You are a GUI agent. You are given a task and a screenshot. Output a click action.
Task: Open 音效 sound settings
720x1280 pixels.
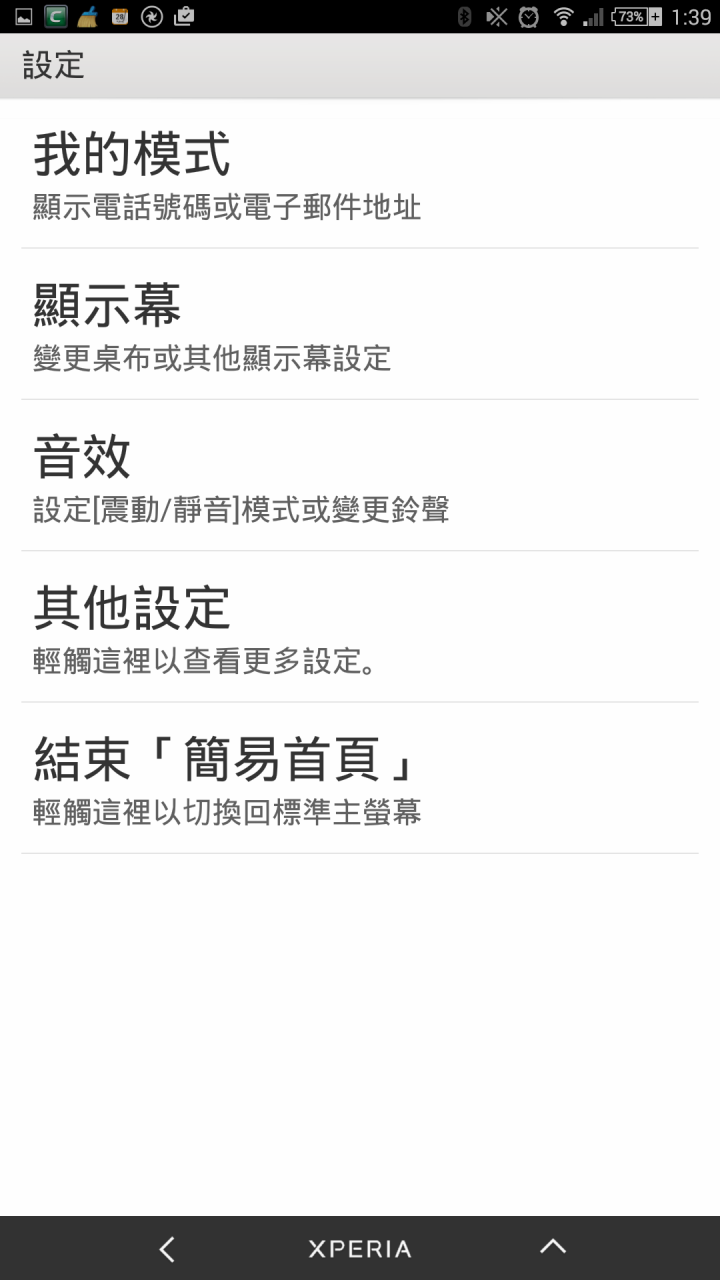coord(360,475)
